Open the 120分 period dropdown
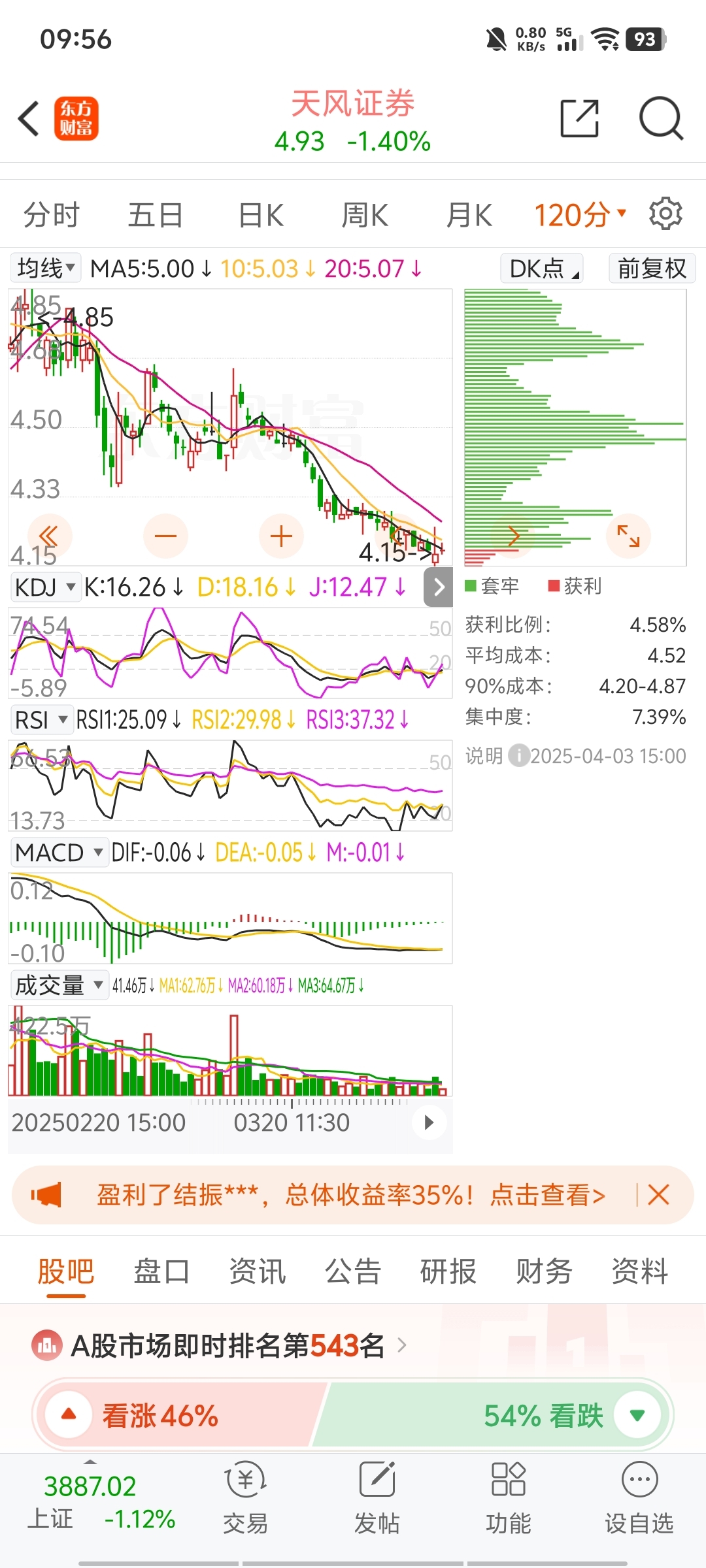The height and width of the screenshot is (1568, 706). 580,215
